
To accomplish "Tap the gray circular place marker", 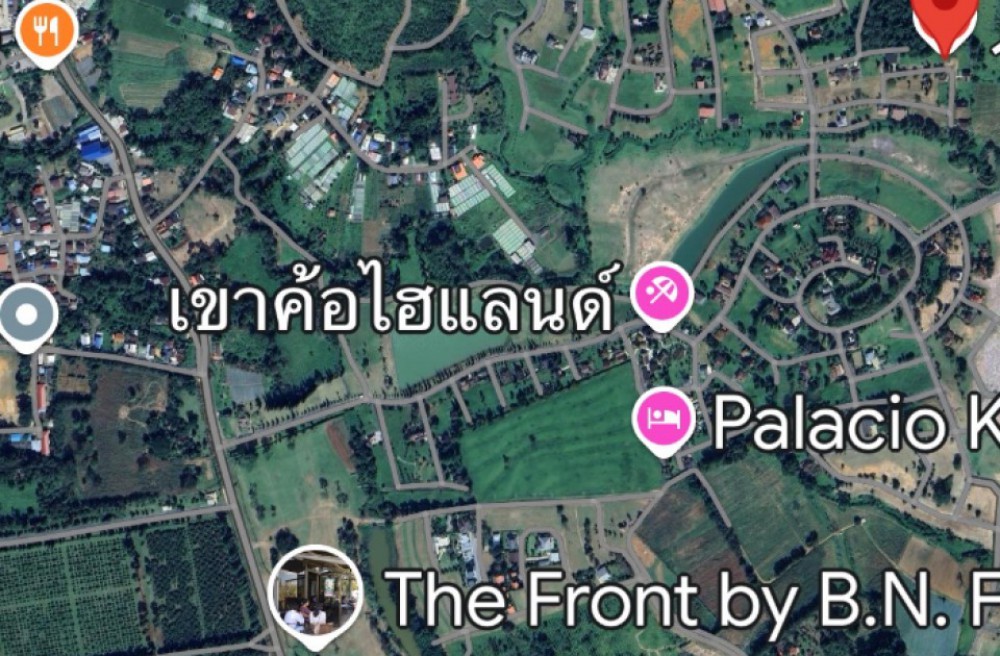I will [x=26, y=314].
